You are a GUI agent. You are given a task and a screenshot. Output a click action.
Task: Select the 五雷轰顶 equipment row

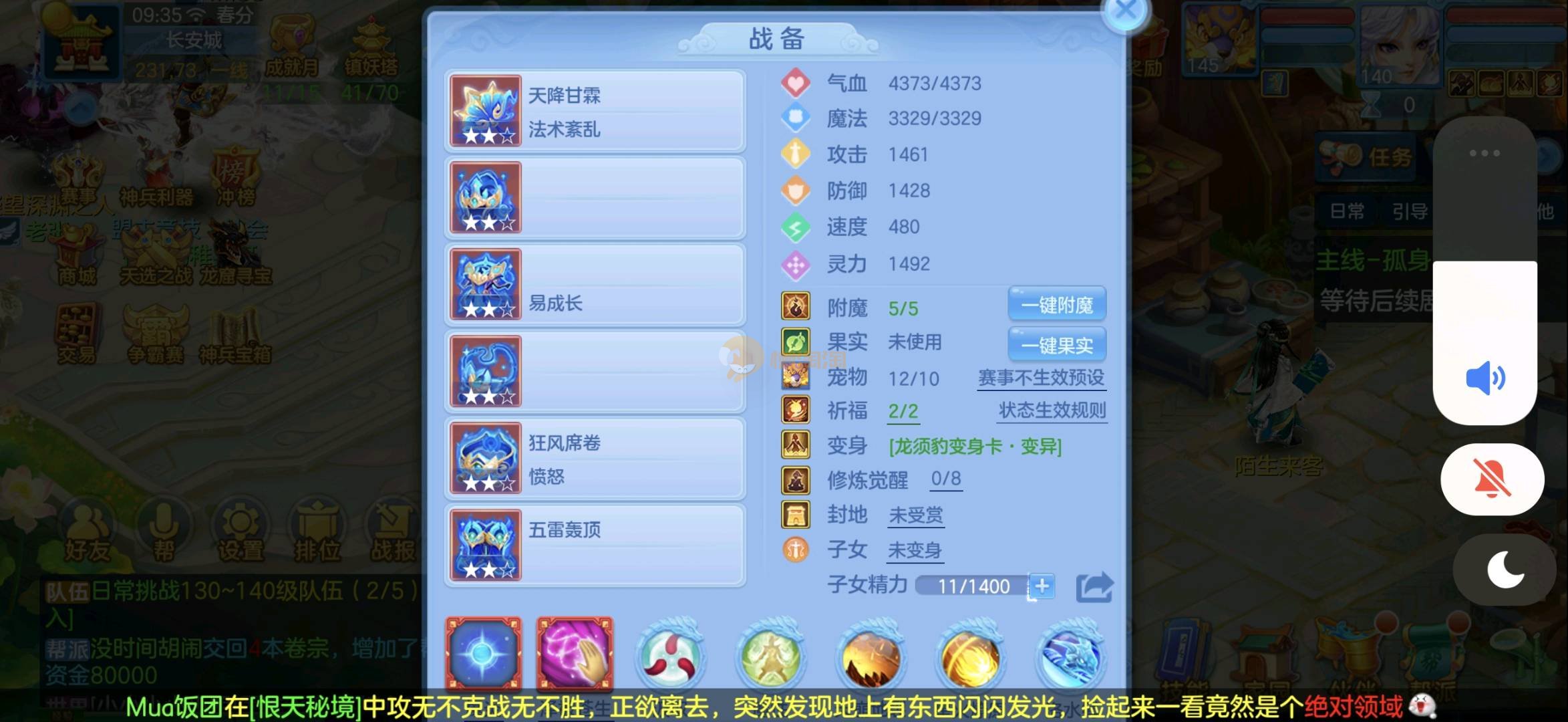point(595,546)
